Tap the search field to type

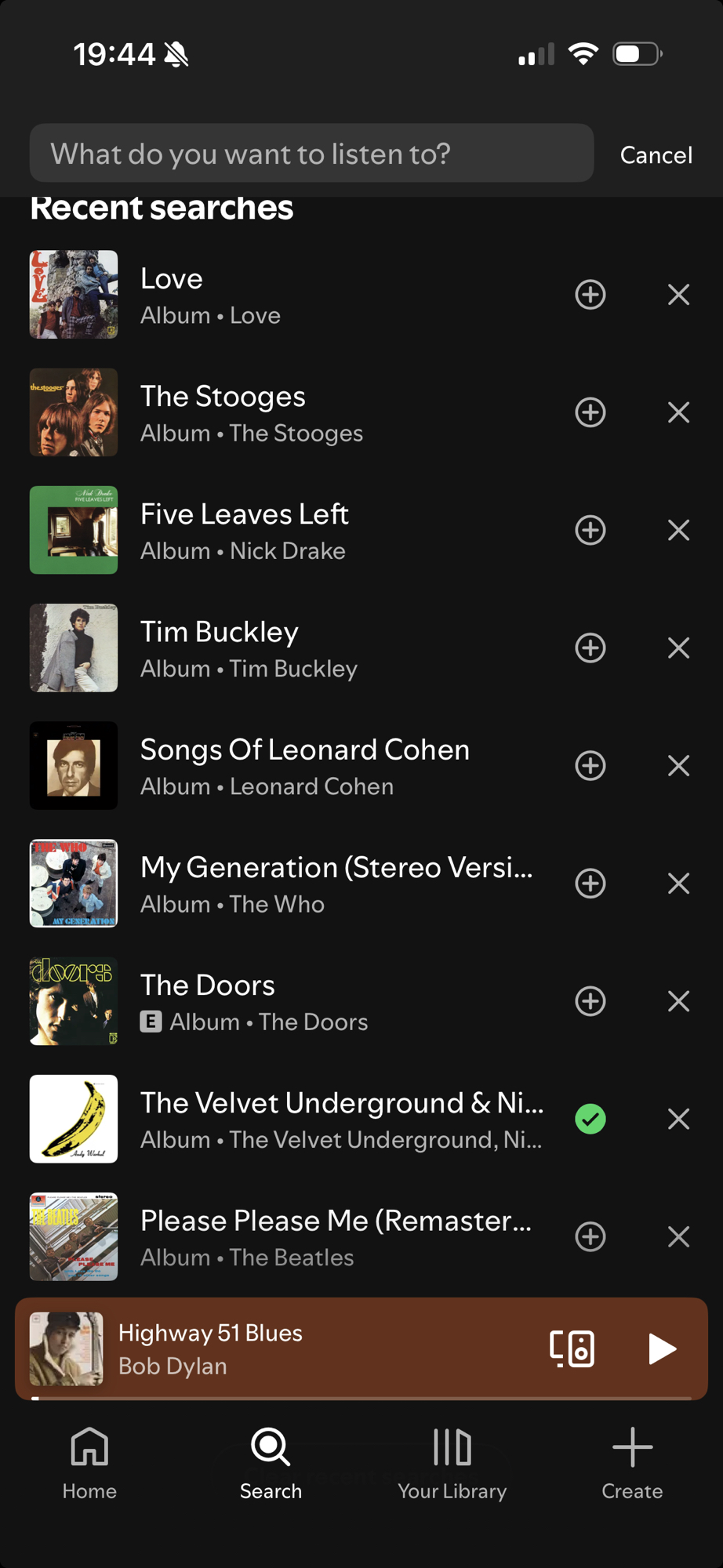(311, 154)
